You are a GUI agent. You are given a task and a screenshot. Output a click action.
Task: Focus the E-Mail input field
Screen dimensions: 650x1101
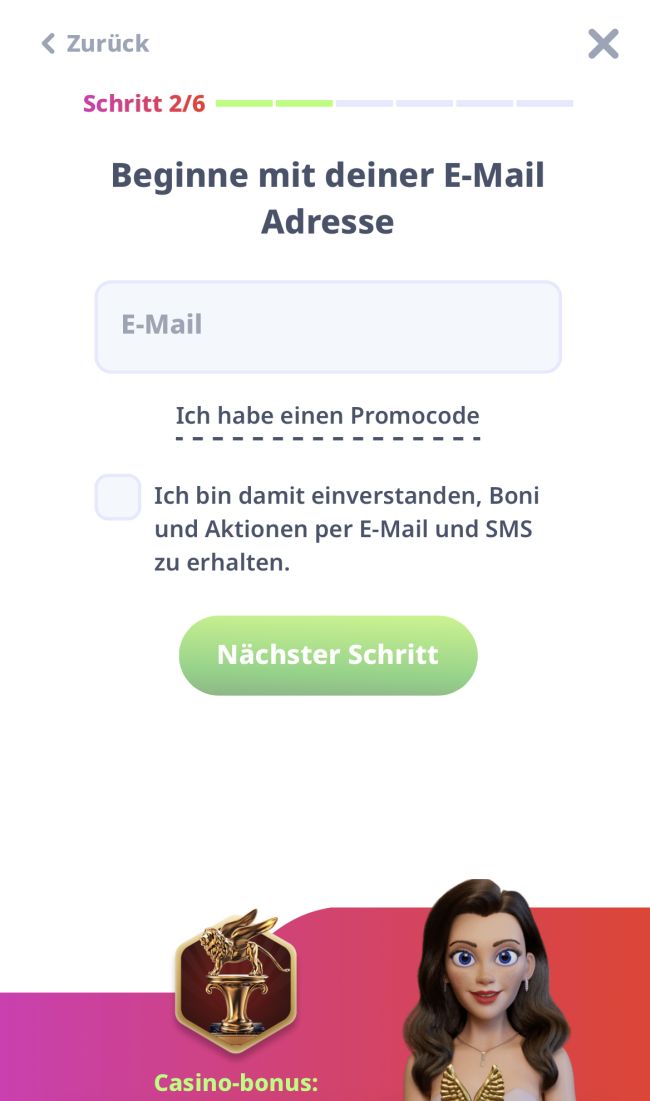[328, 326]
